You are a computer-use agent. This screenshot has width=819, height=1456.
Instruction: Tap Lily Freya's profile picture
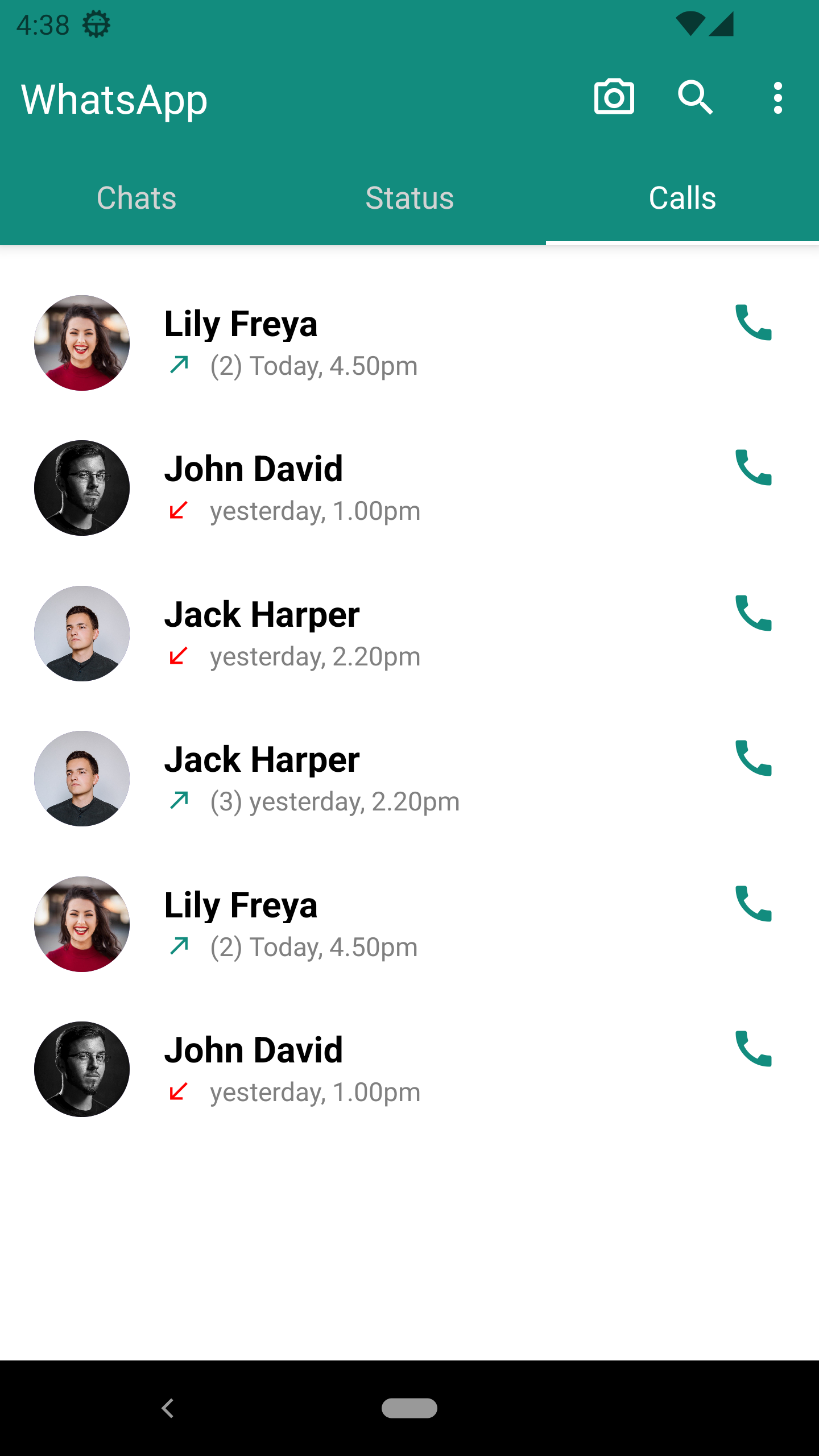tap(81, 342)
